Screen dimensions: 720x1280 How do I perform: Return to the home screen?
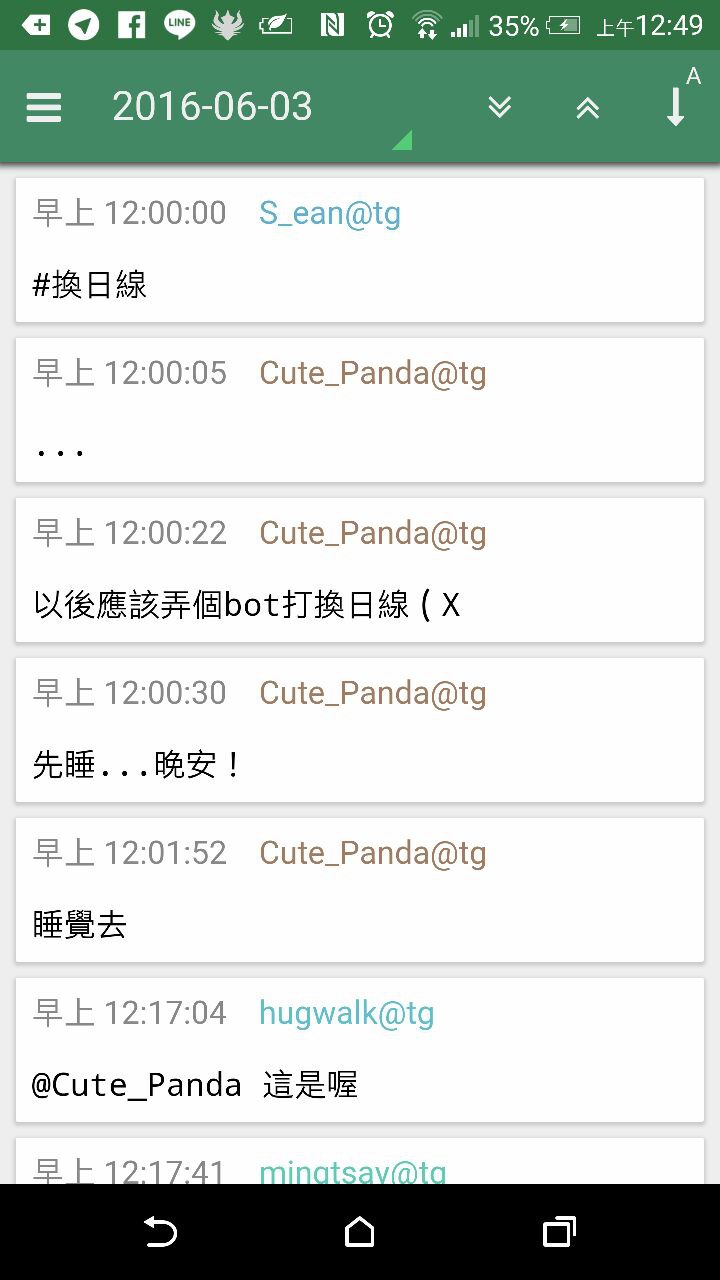(360, 1232)
